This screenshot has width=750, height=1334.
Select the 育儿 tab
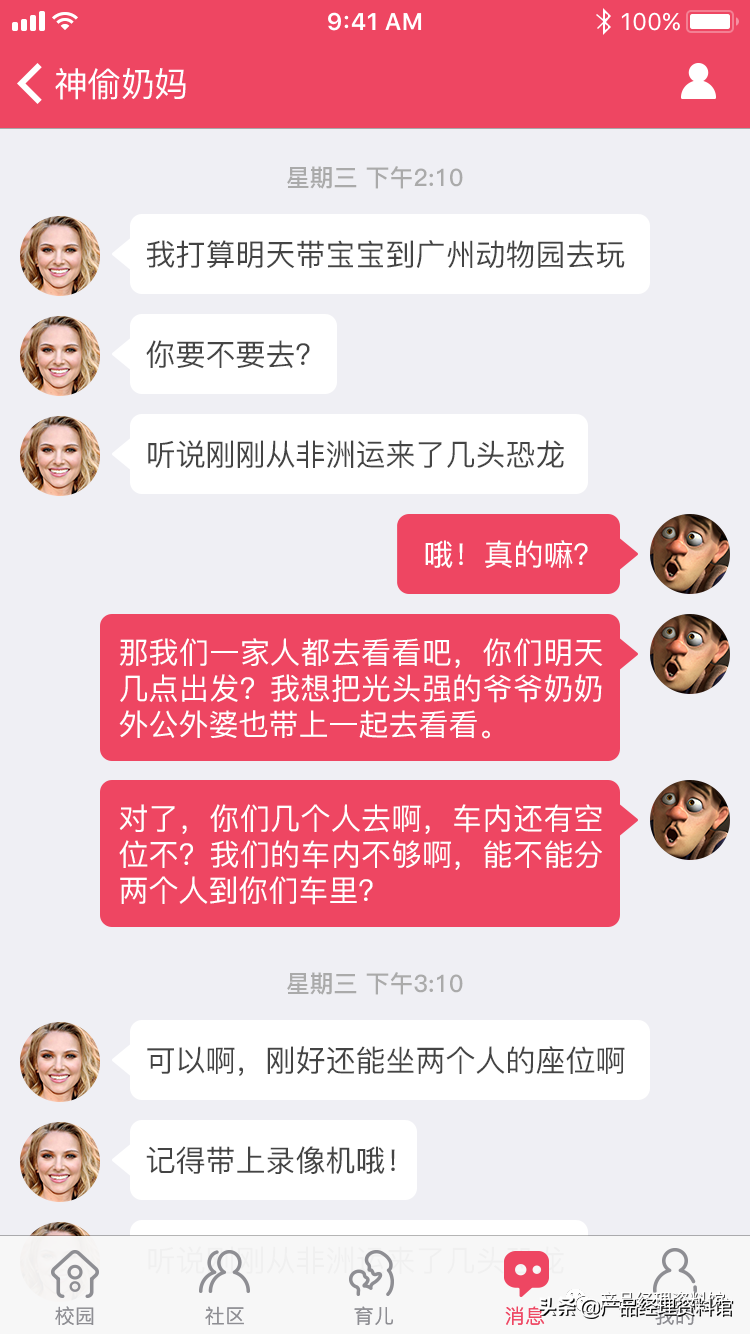pos(374,1287)
